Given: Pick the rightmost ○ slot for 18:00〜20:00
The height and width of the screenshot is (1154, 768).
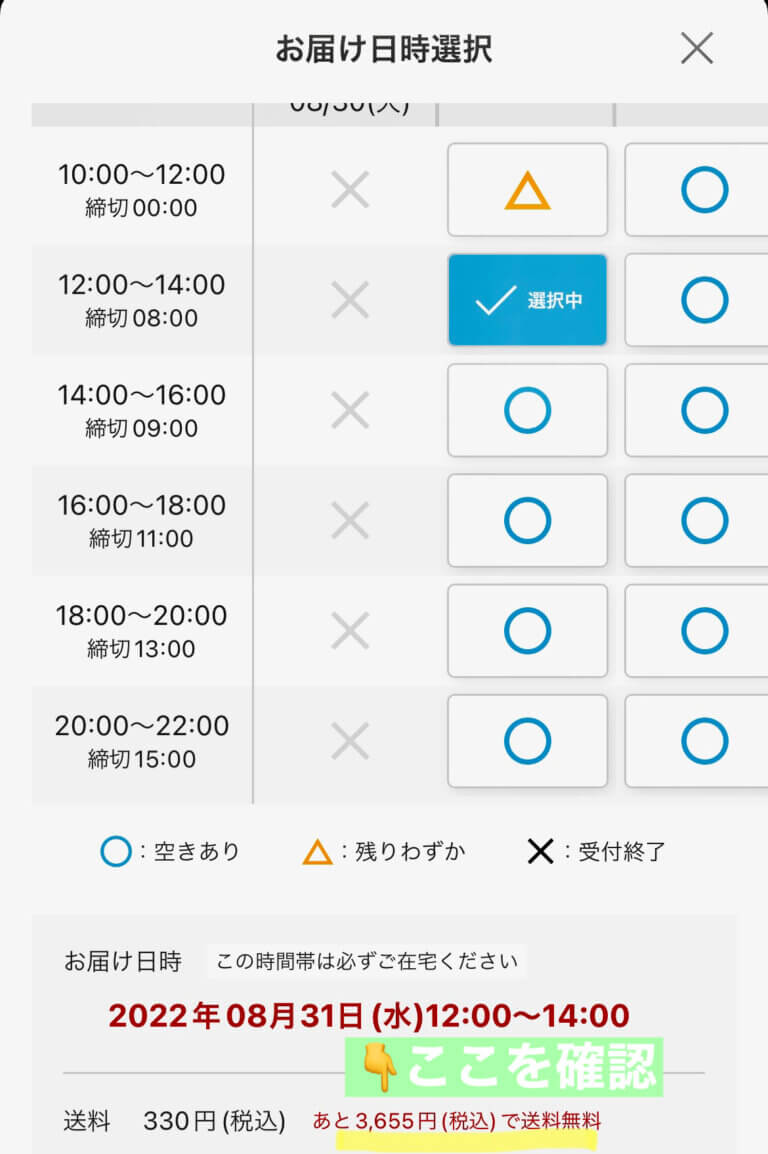Looking at the screenshot, I should click(703, 631).
